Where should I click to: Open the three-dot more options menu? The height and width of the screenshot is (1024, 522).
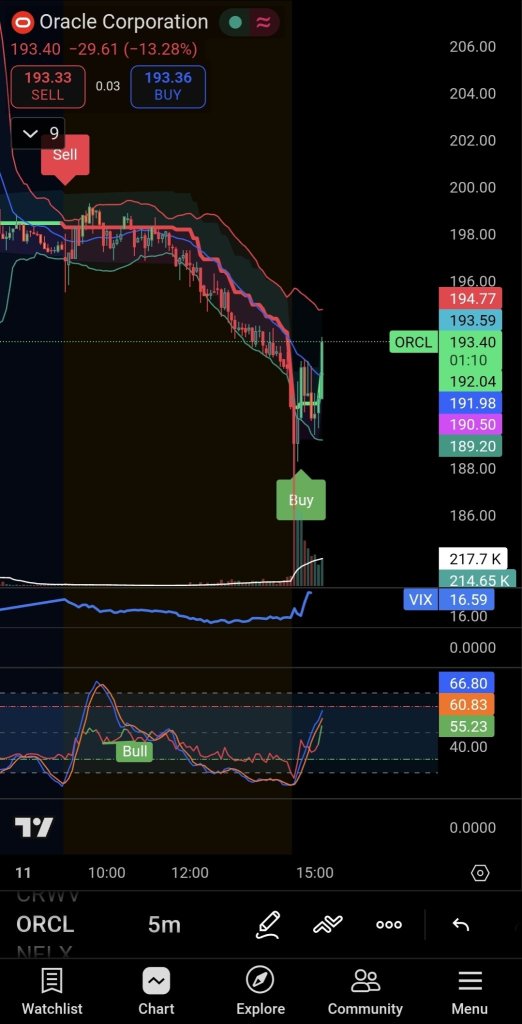pyautogui.click(x=389, y=924)
